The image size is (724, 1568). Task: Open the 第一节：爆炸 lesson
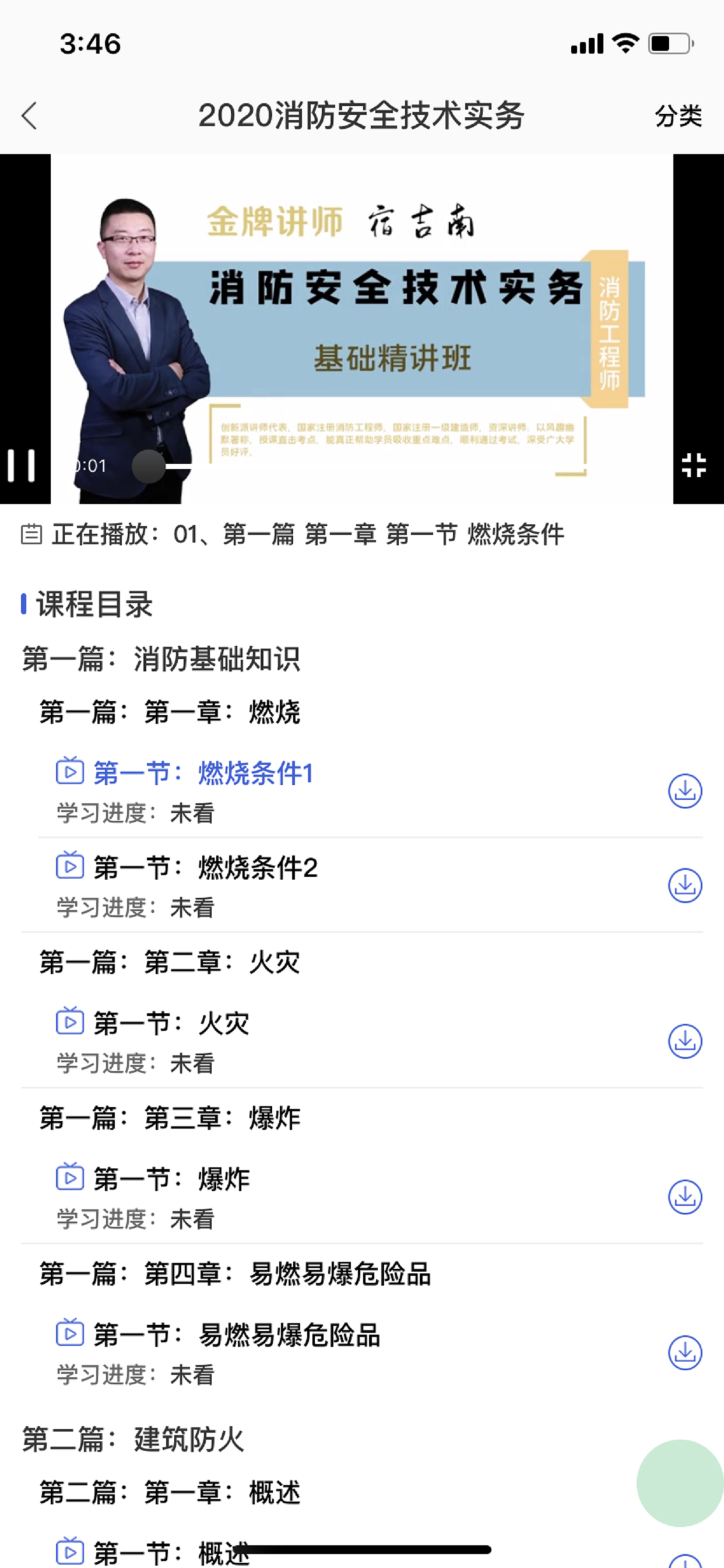(171, 1179)
